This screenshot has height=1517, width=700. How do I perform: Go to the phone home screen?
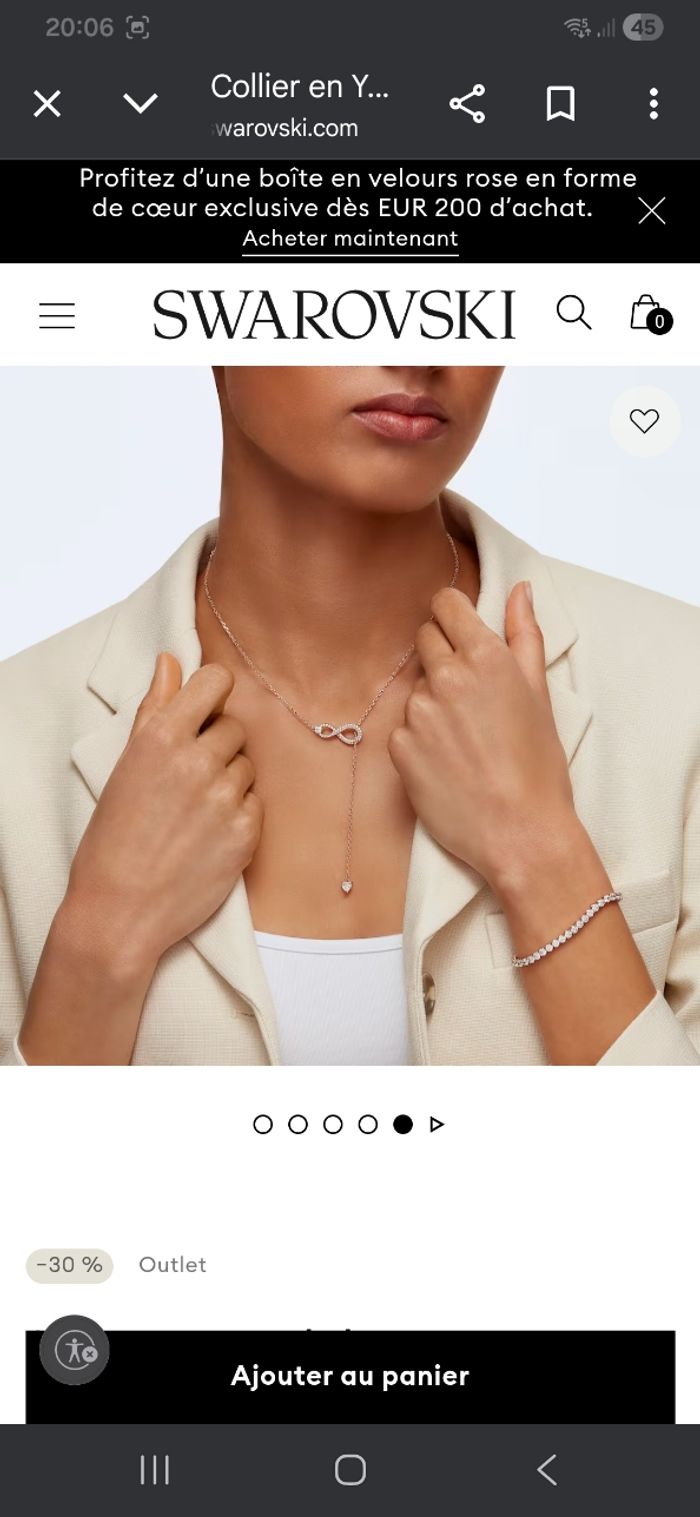coord(350,1470)
